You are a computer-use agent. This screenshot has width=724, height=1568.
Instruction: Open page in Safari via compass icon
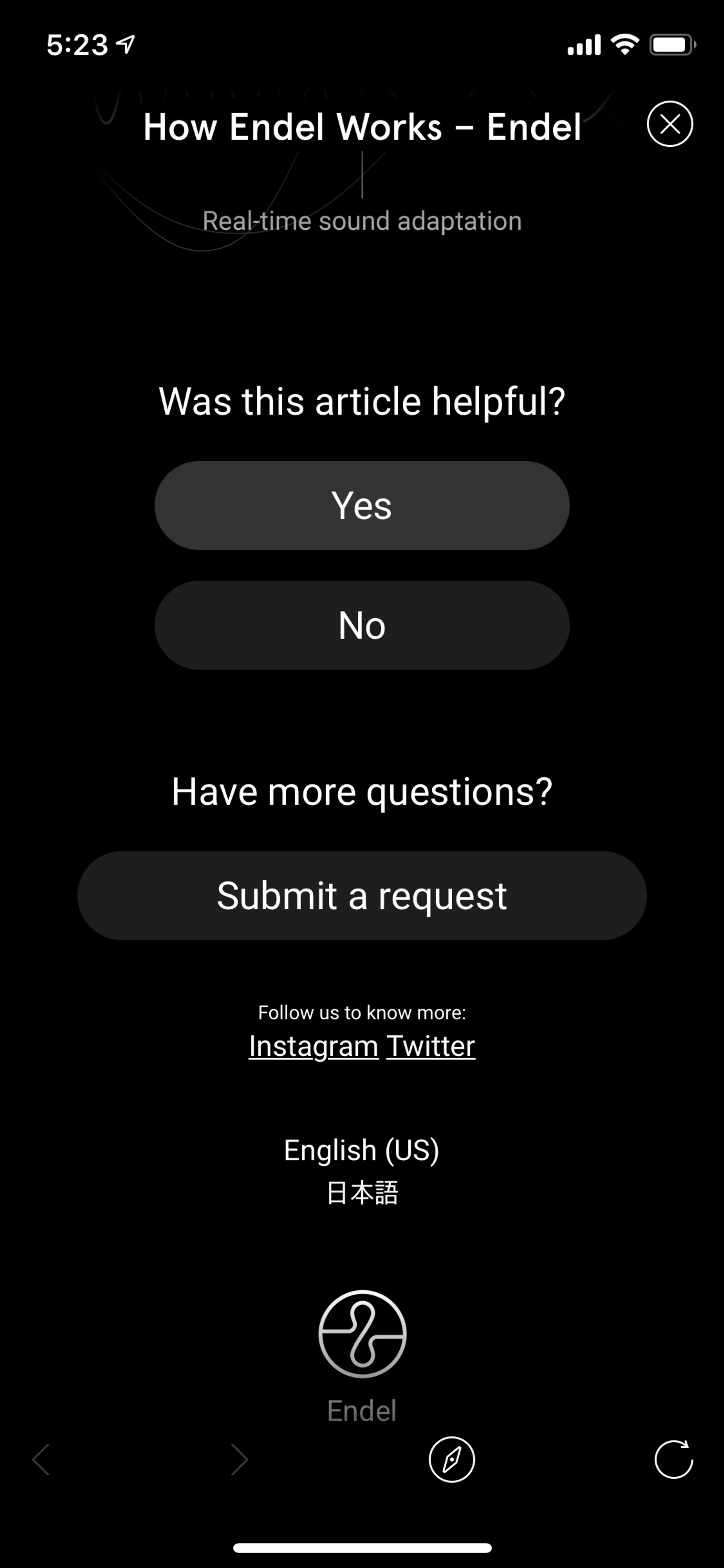[x=451, y=1460]
